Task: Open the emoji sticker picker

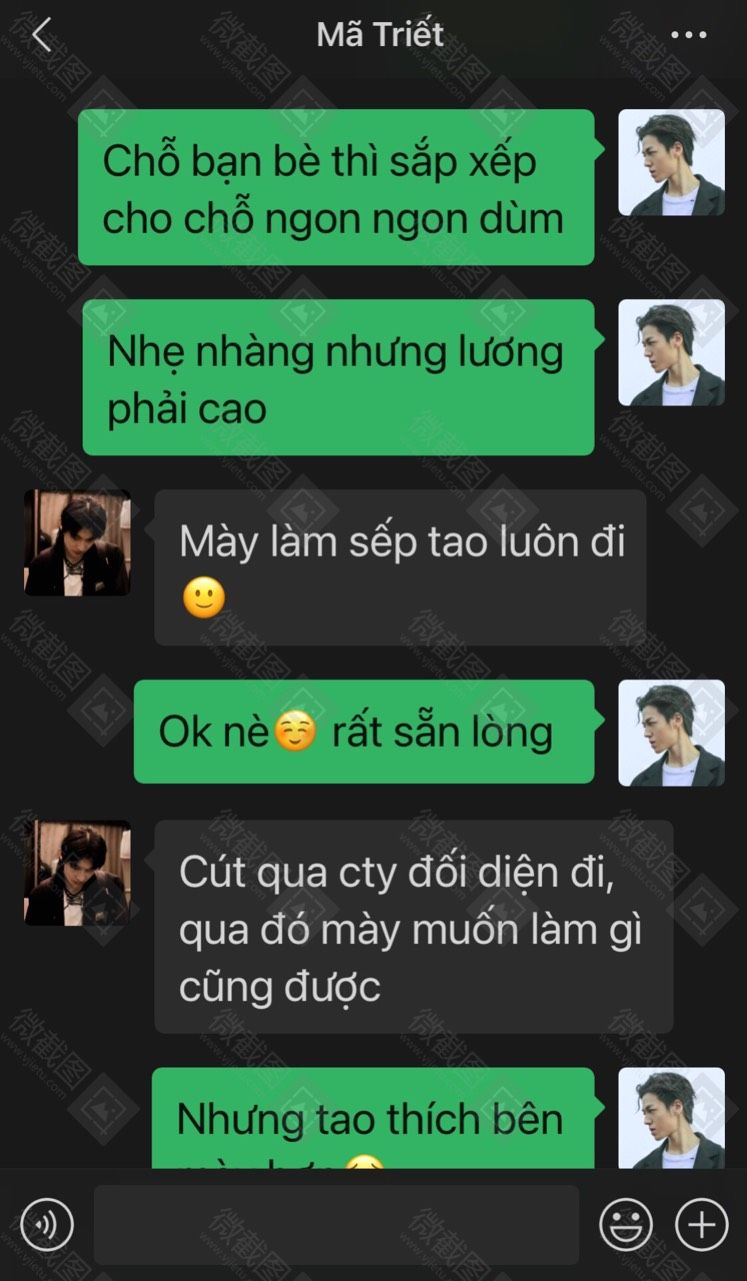Action: click(626, 1224)
